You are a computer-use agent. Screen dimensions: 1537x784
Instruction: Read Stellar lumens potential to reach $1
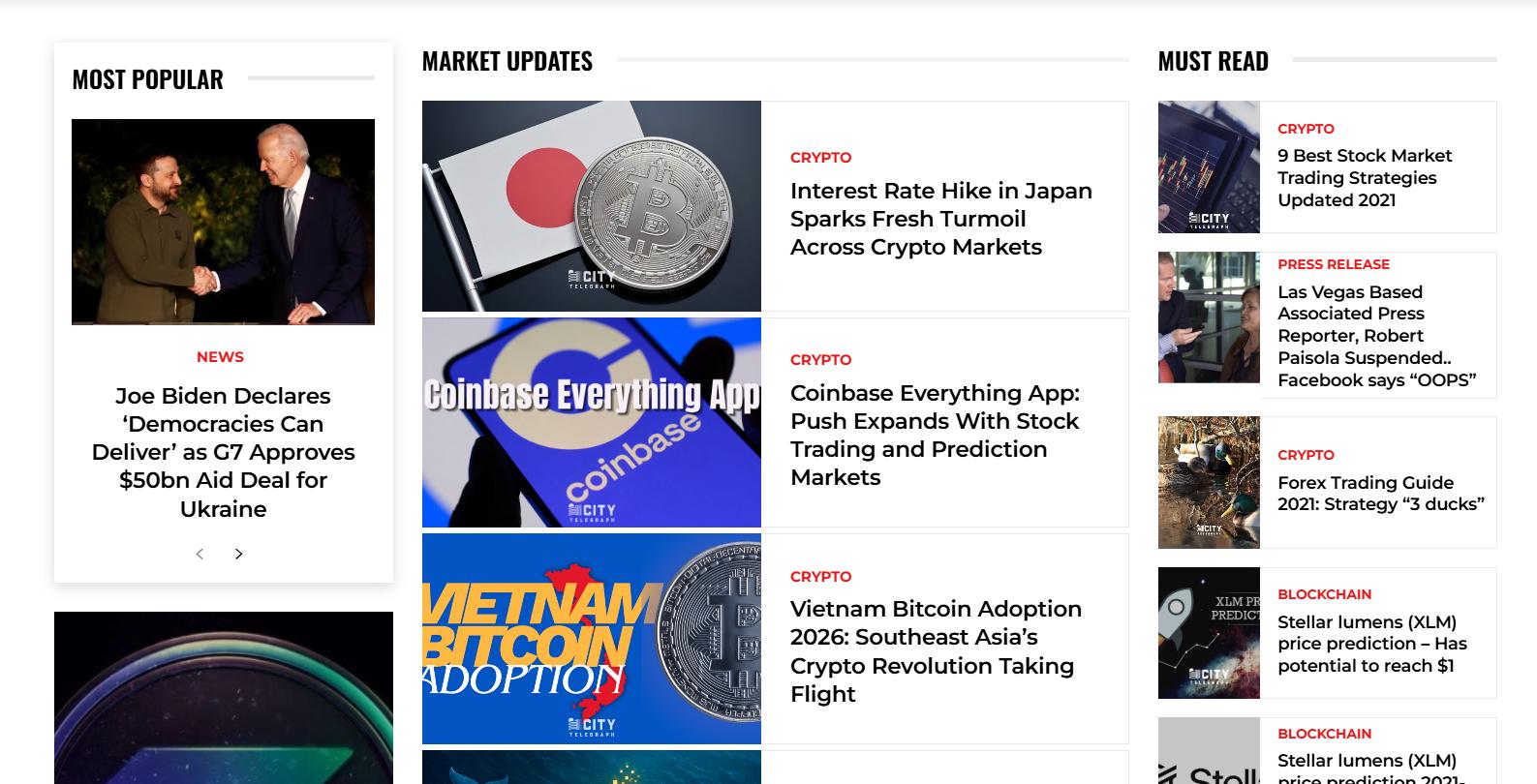1371,644
